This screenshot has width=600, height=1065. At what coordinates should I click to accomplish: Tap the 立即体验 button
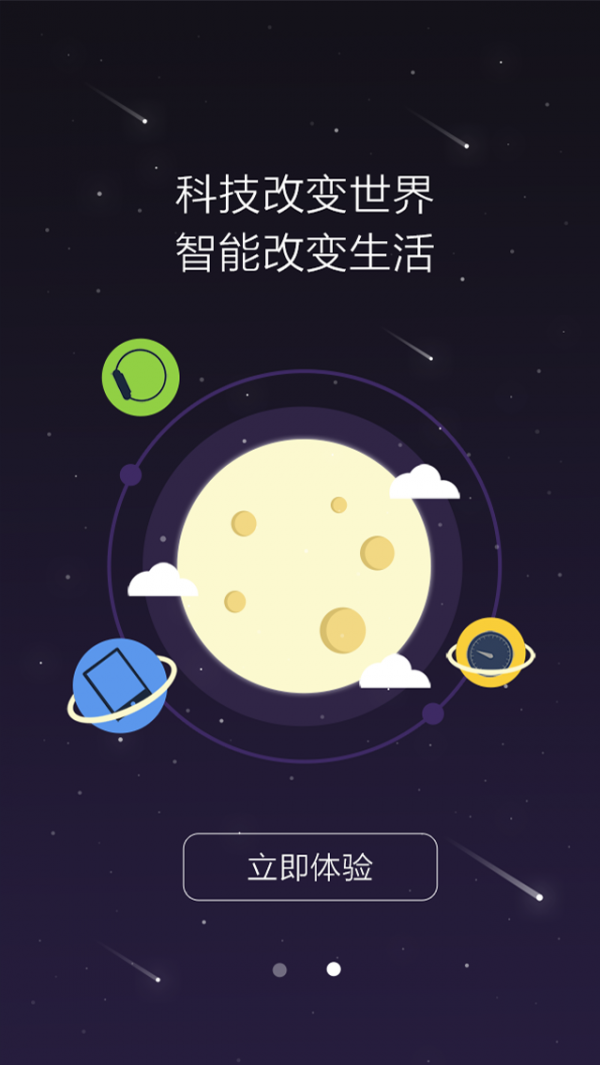pos(310,867)
